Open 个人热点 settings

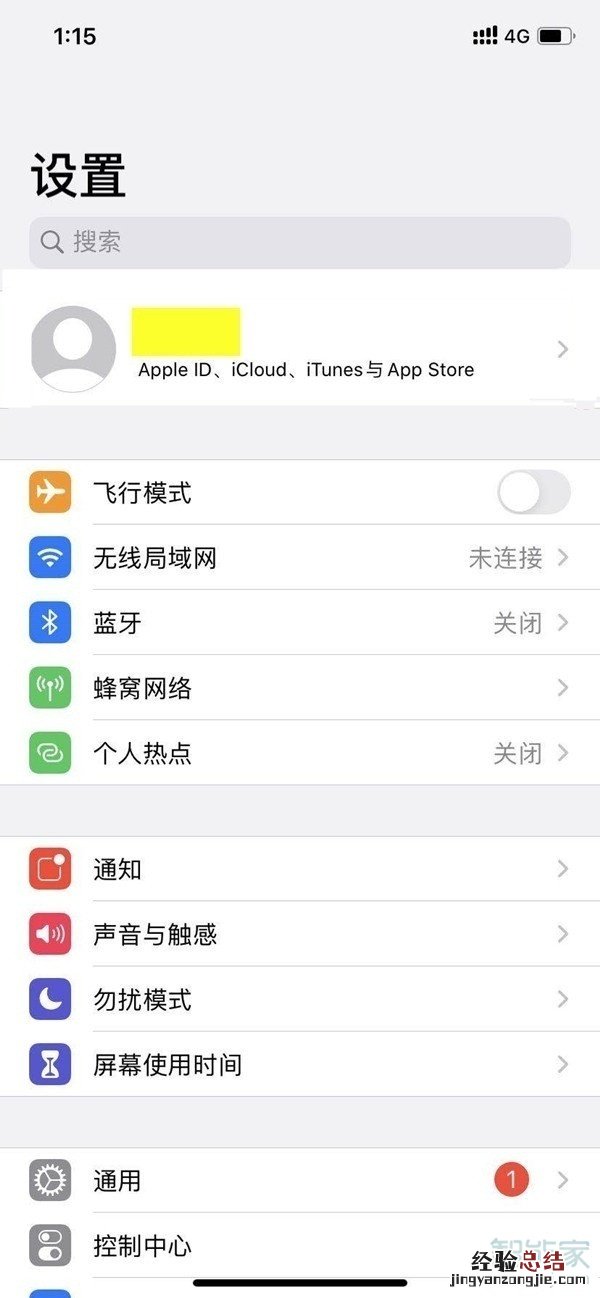click(300, 753)
